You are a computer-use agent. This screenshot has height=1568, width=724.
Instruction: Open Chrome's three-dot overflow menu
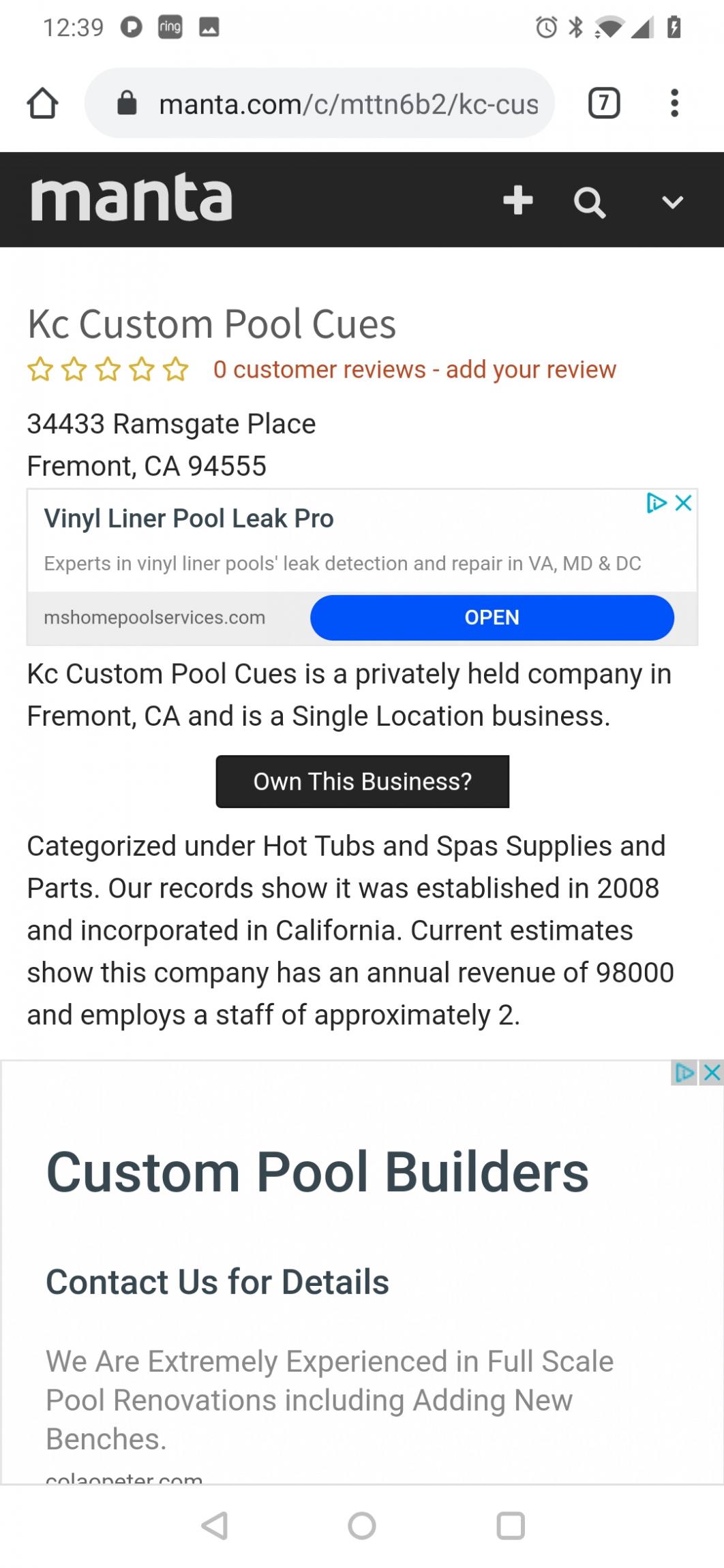(674, 104)
